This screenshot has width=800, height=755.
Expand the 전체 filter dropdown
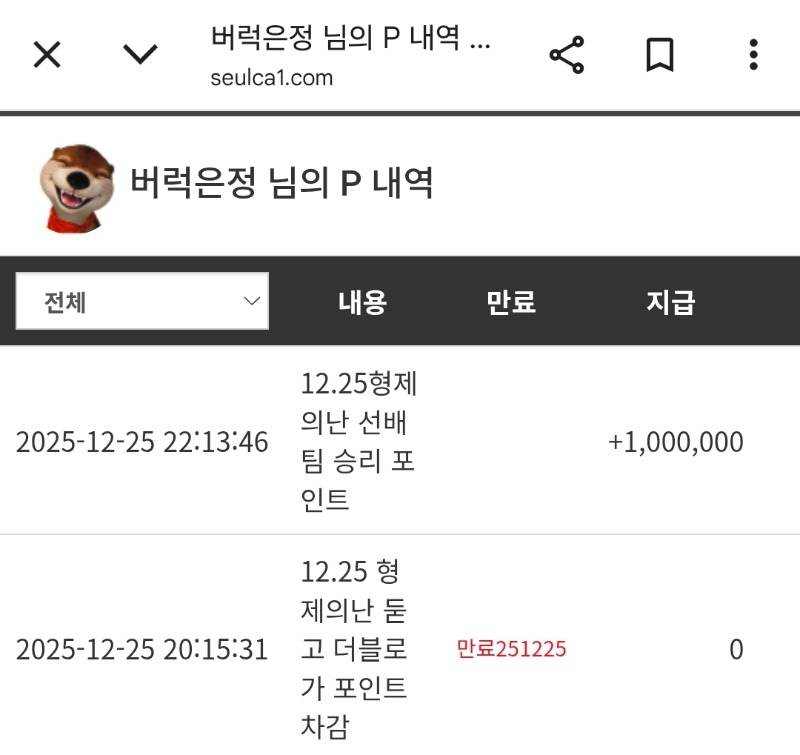pos(142,301)
